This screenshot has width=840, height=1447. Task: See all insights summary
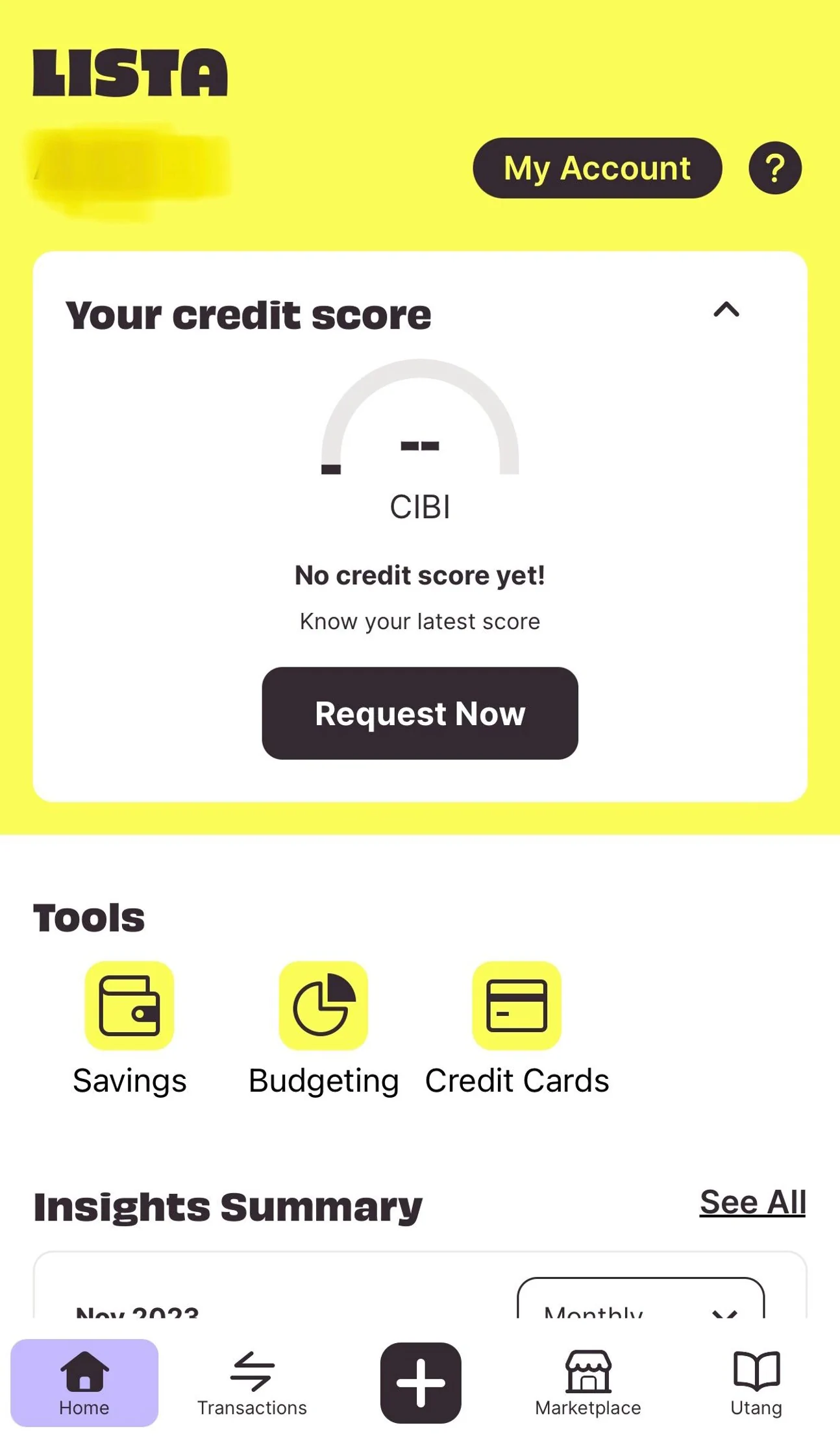[752, 1202]
